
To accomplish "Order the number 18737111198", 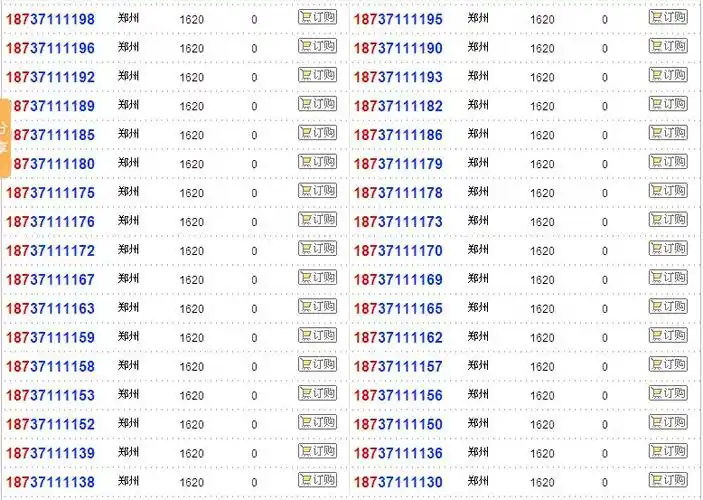I will [317, 17].
